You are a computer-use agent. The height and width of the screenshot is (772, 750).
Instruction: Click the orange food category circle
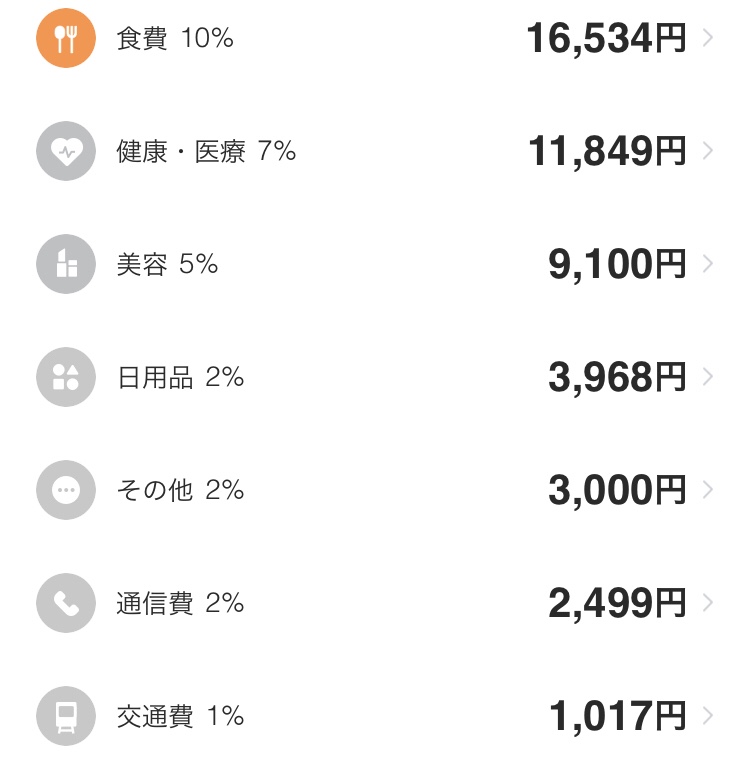pos(65,38)
